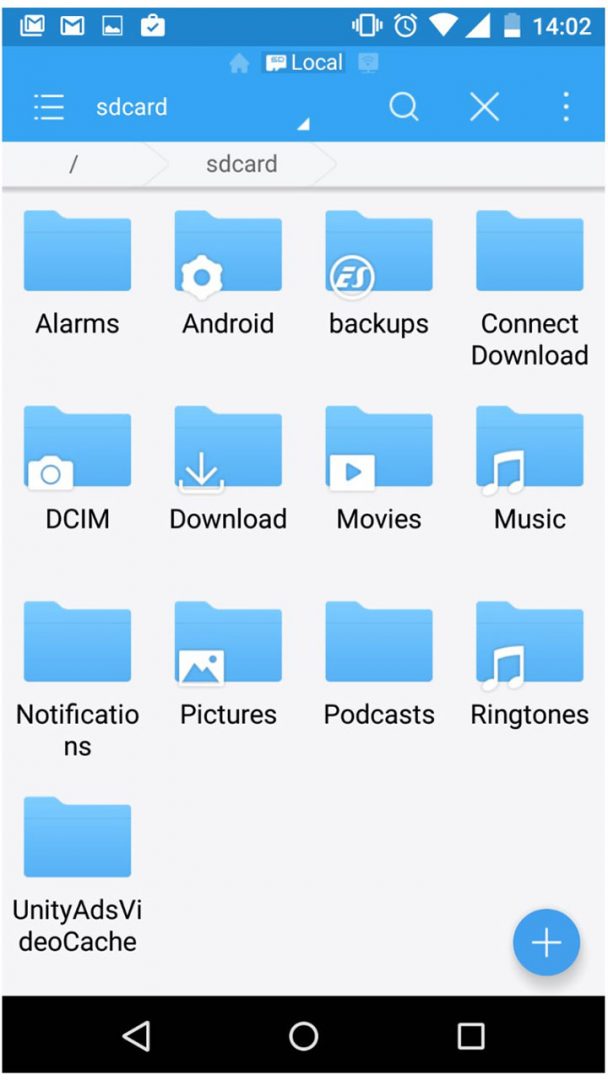Go to the root directory breadcrumb
This screenshot has width=608, height=1080.
coord(73,164)
